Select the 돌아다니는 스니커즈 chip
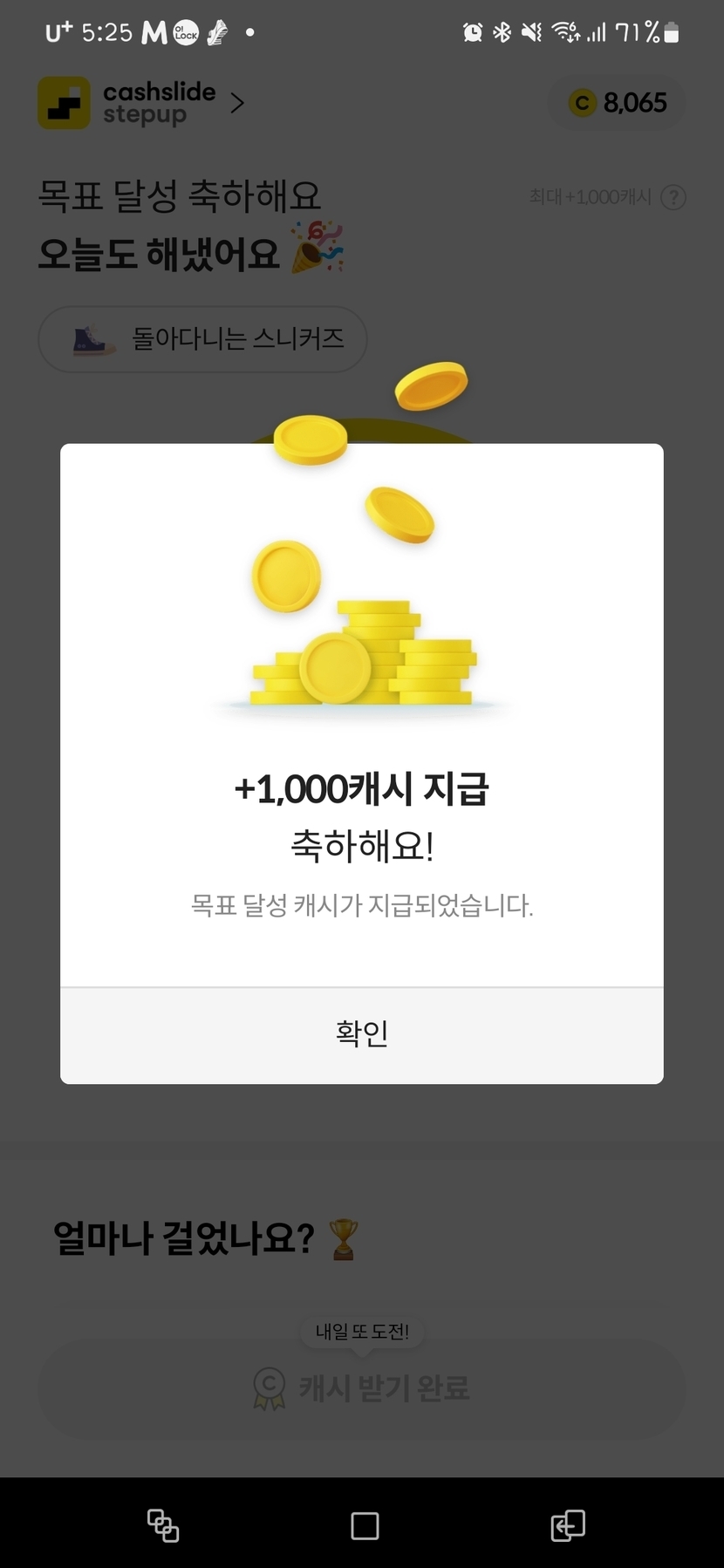Image resolution: width=724 pixels, height=1568 pixels. coord(202,339)
